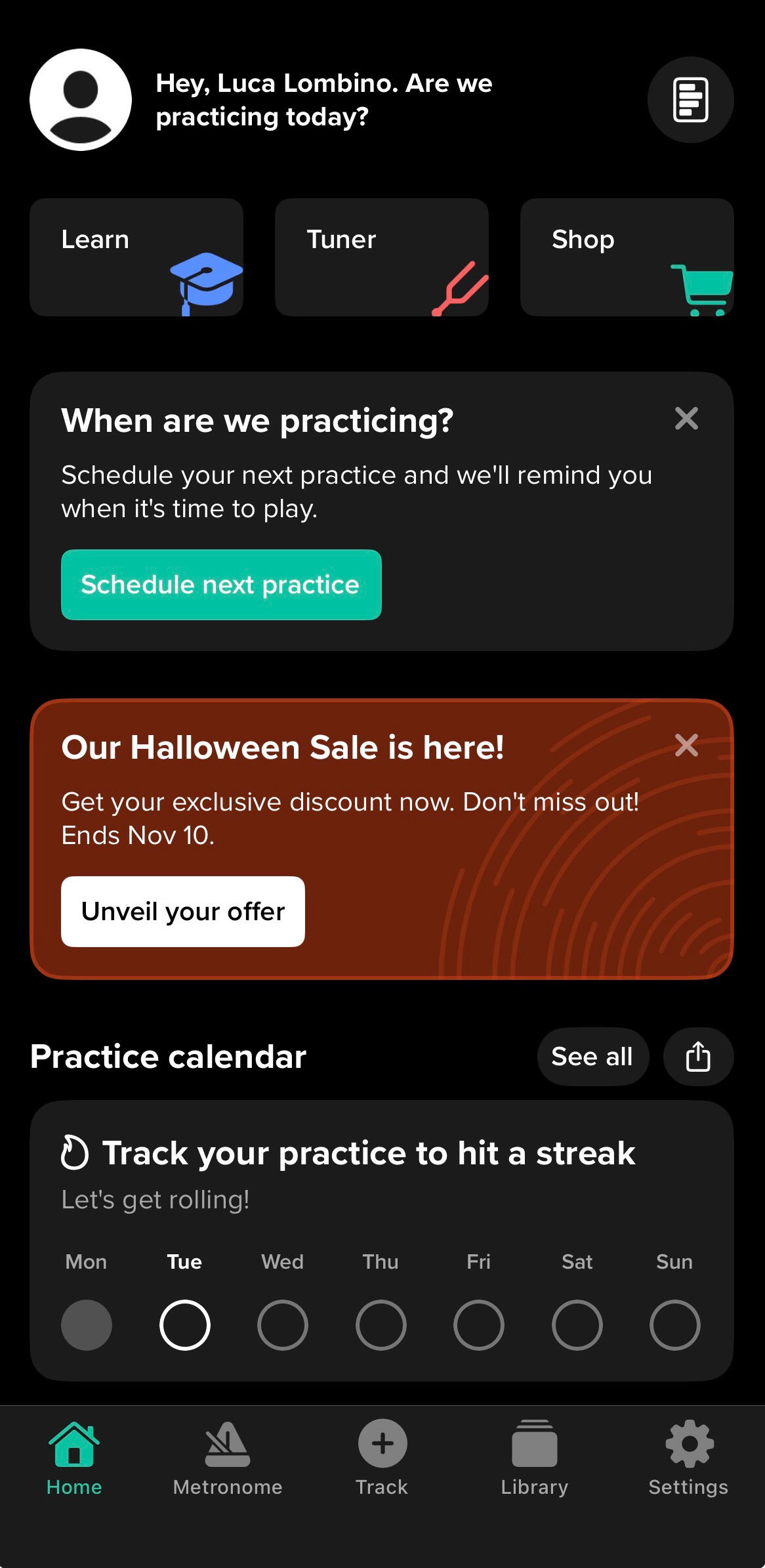The height and width of the screenshot is (1568, 765).
Task: Tap Unveil your offer
Action: 183,912
